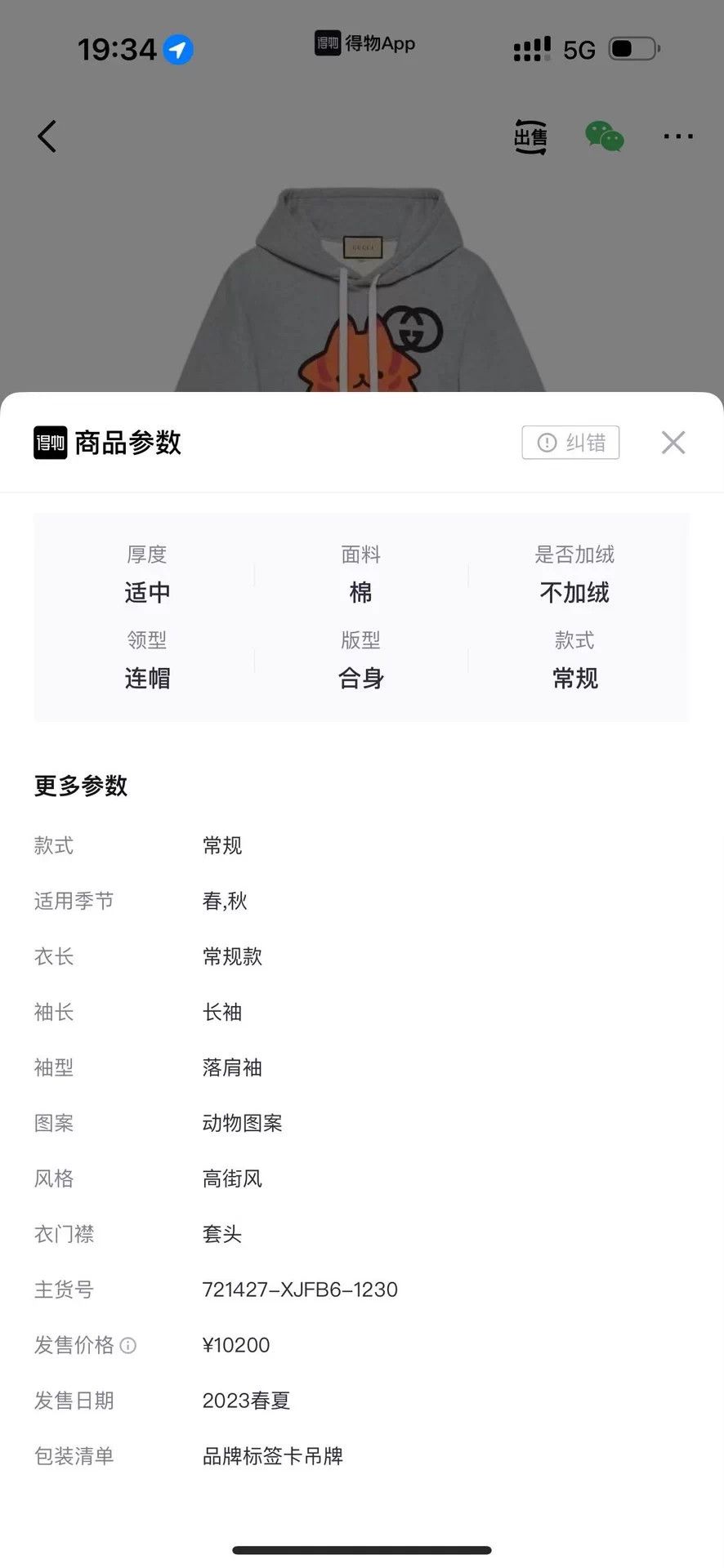Share via the WeChat icon
Viewport: 724px width, 1568px height.
pos(605,136)
